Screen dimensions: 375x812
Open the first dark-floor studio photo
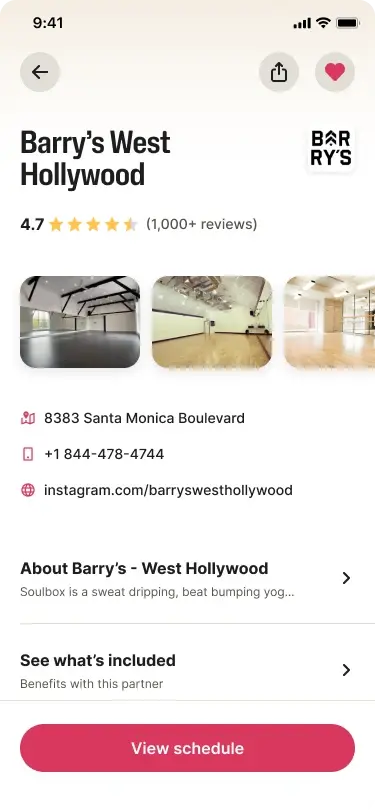coord(80,322)
